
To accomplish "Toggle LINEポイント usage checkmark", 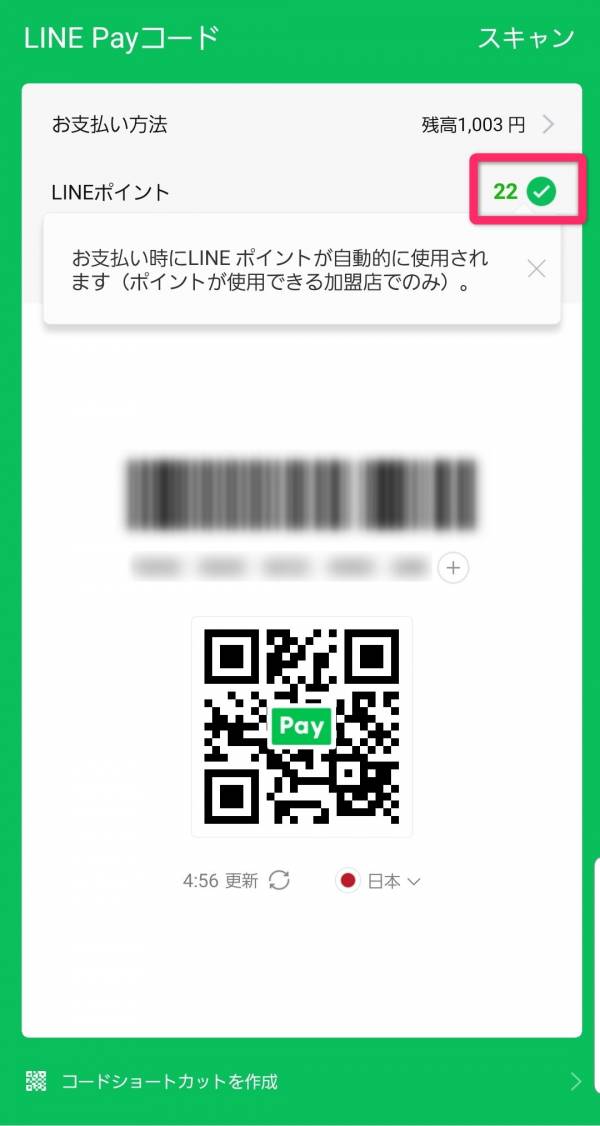I will point(541,190).
